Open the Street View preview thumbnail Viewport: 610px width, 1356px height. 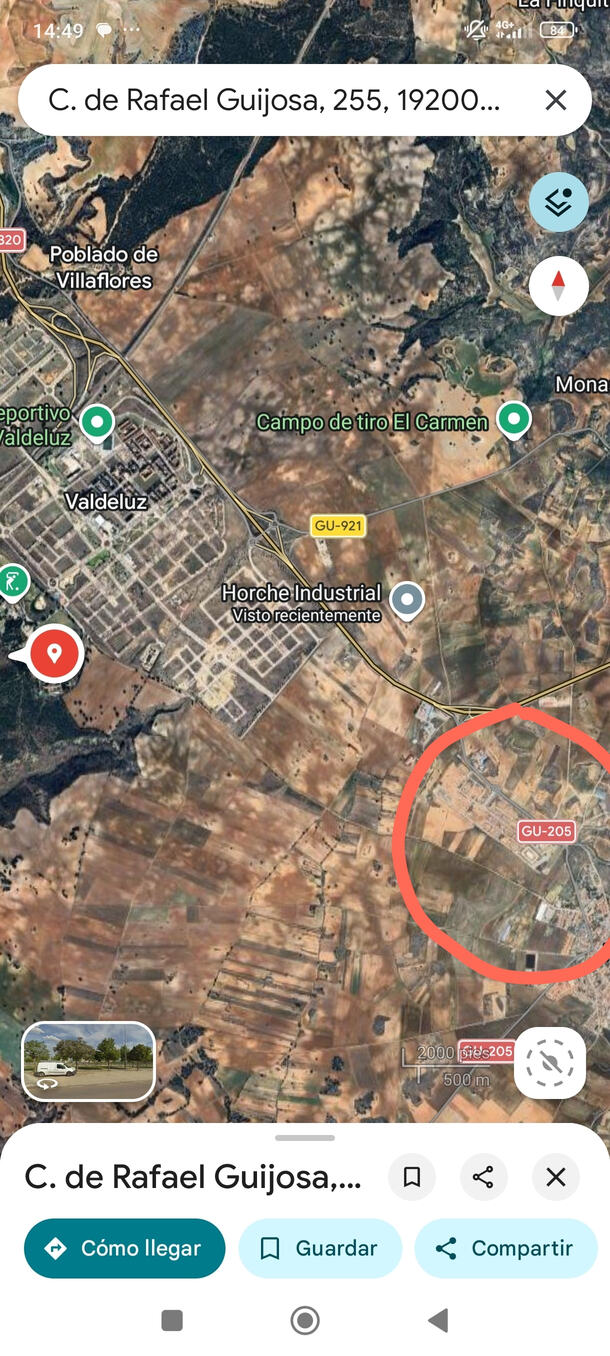point(88,1061)
